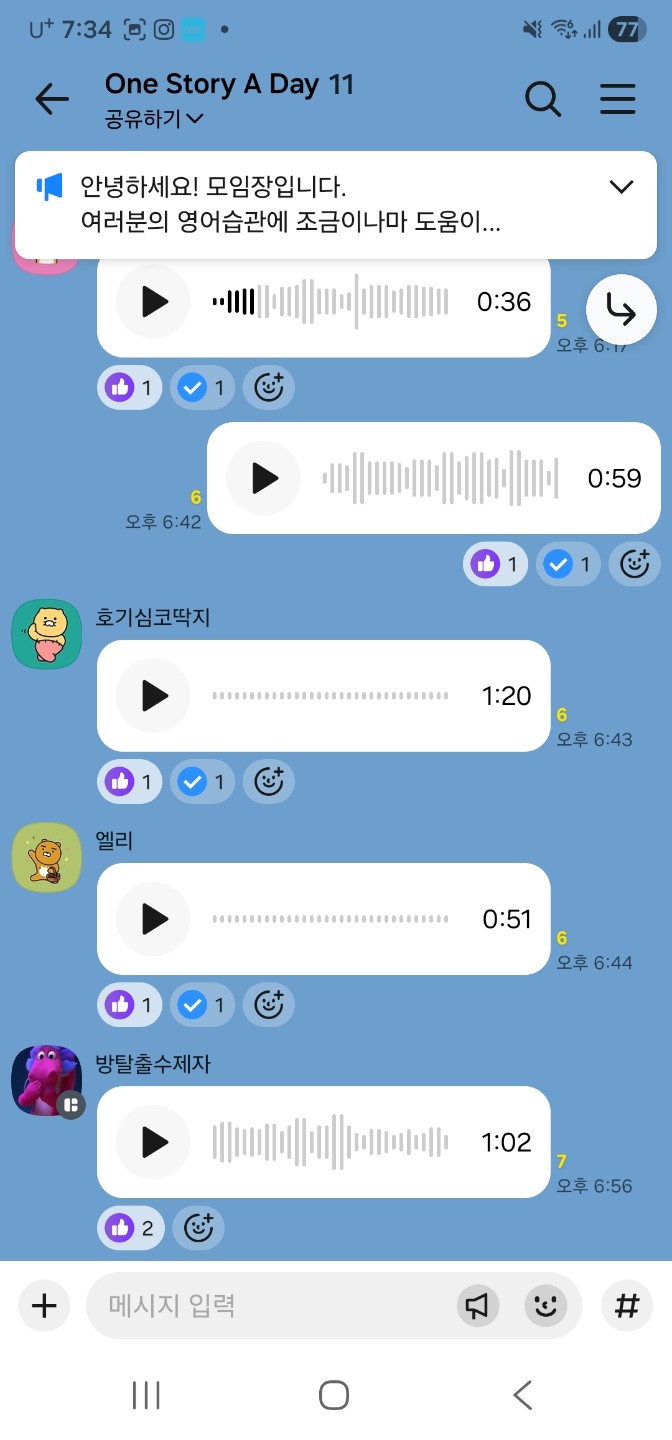This screenshot has width=672, height=1440.
Task: Tap the megaphone icon in the input bar
Action: click(x=478, y=1305)
